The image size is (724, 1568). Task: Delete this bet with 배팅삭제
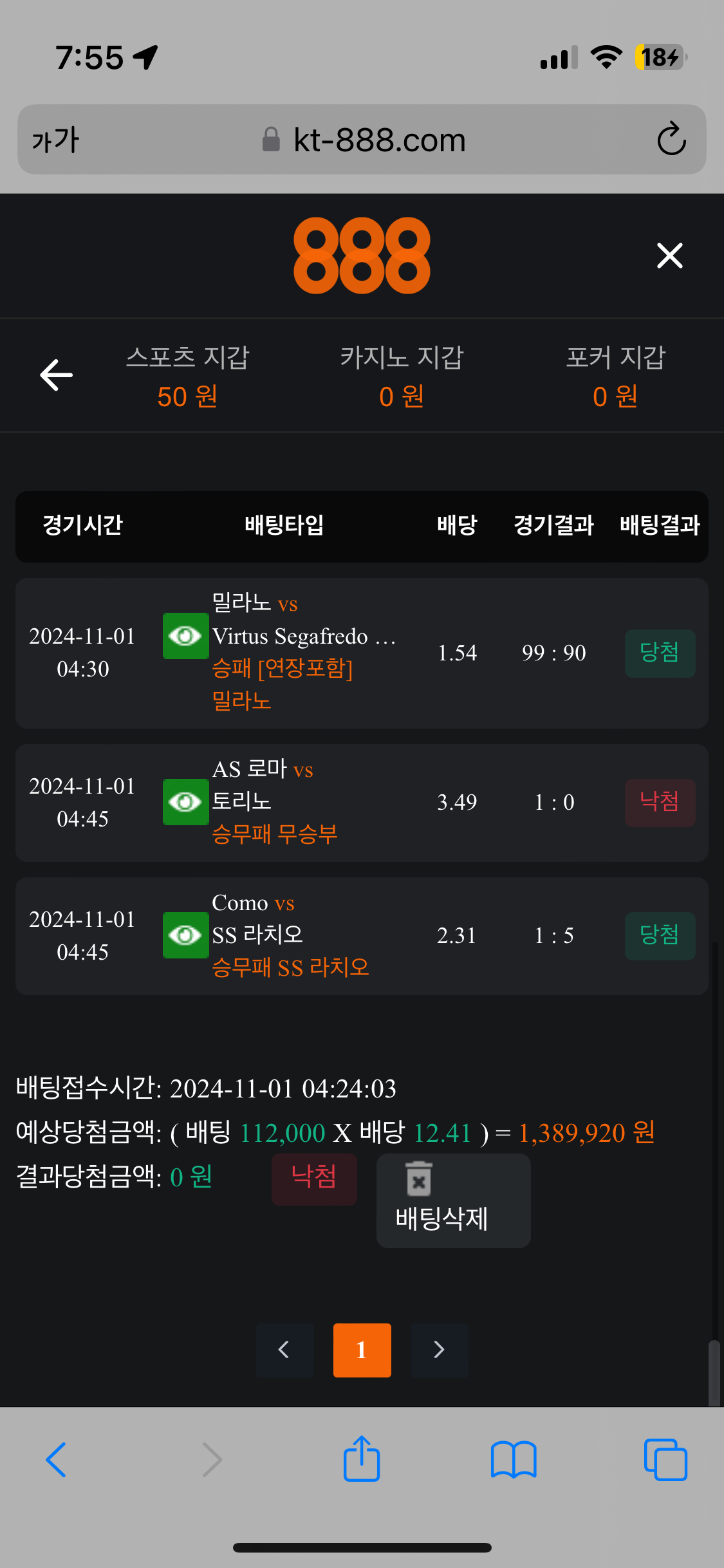coord(453,1200)
